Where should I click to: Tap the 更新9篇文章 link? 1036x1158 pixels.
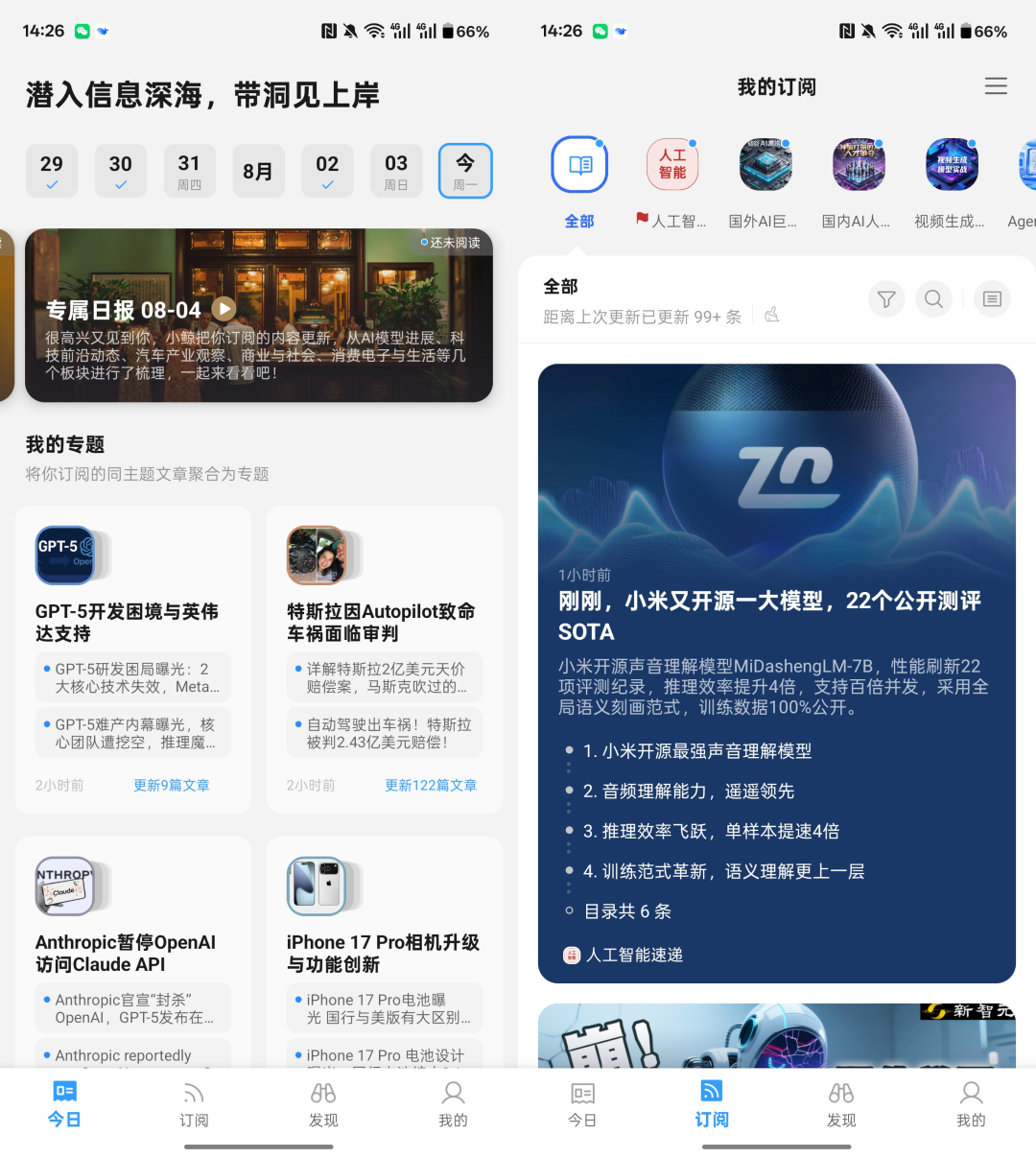(171, 785)
